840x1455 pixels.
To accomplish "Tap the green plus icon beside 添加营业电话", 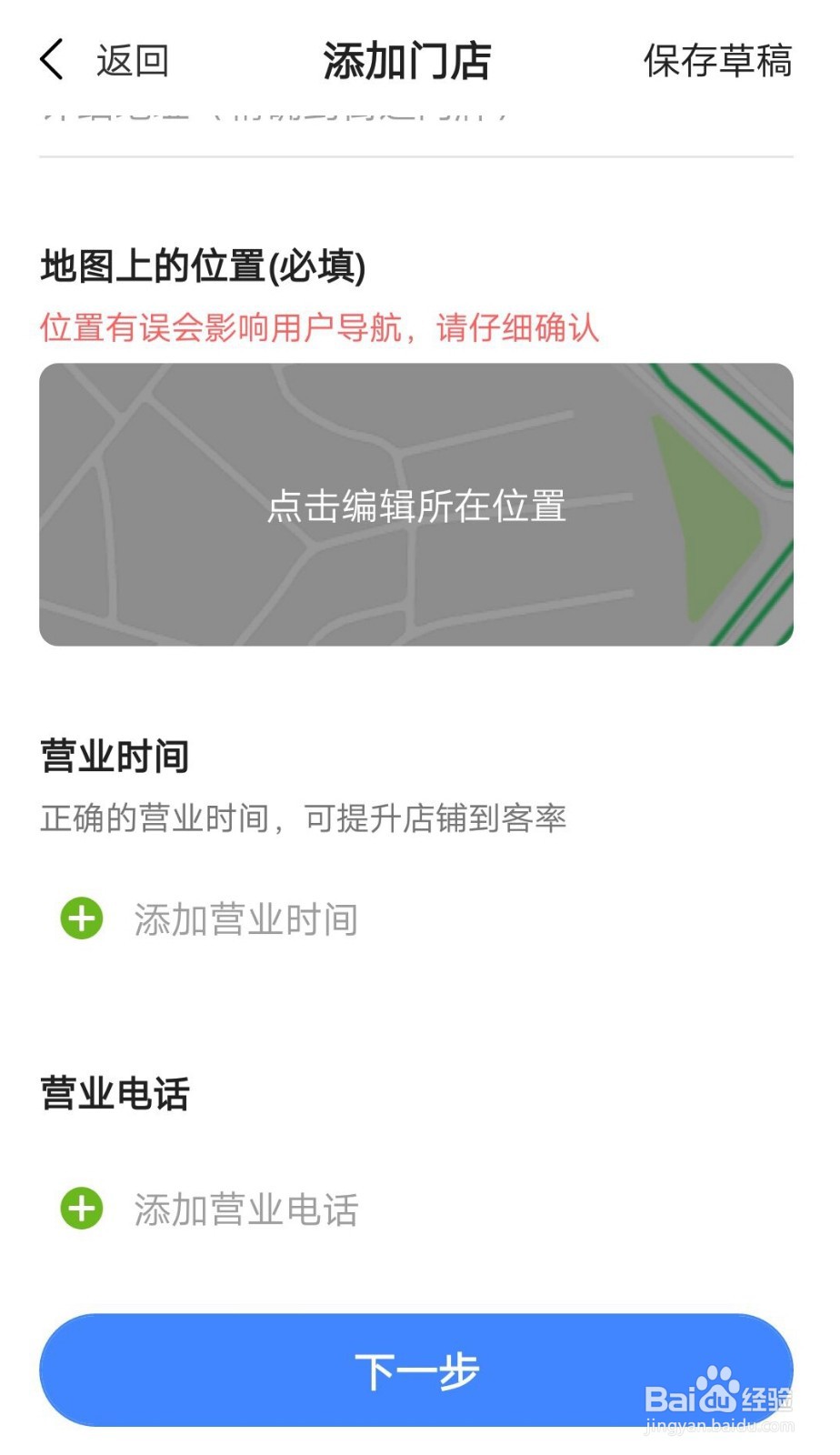I will coord(81,1209).
